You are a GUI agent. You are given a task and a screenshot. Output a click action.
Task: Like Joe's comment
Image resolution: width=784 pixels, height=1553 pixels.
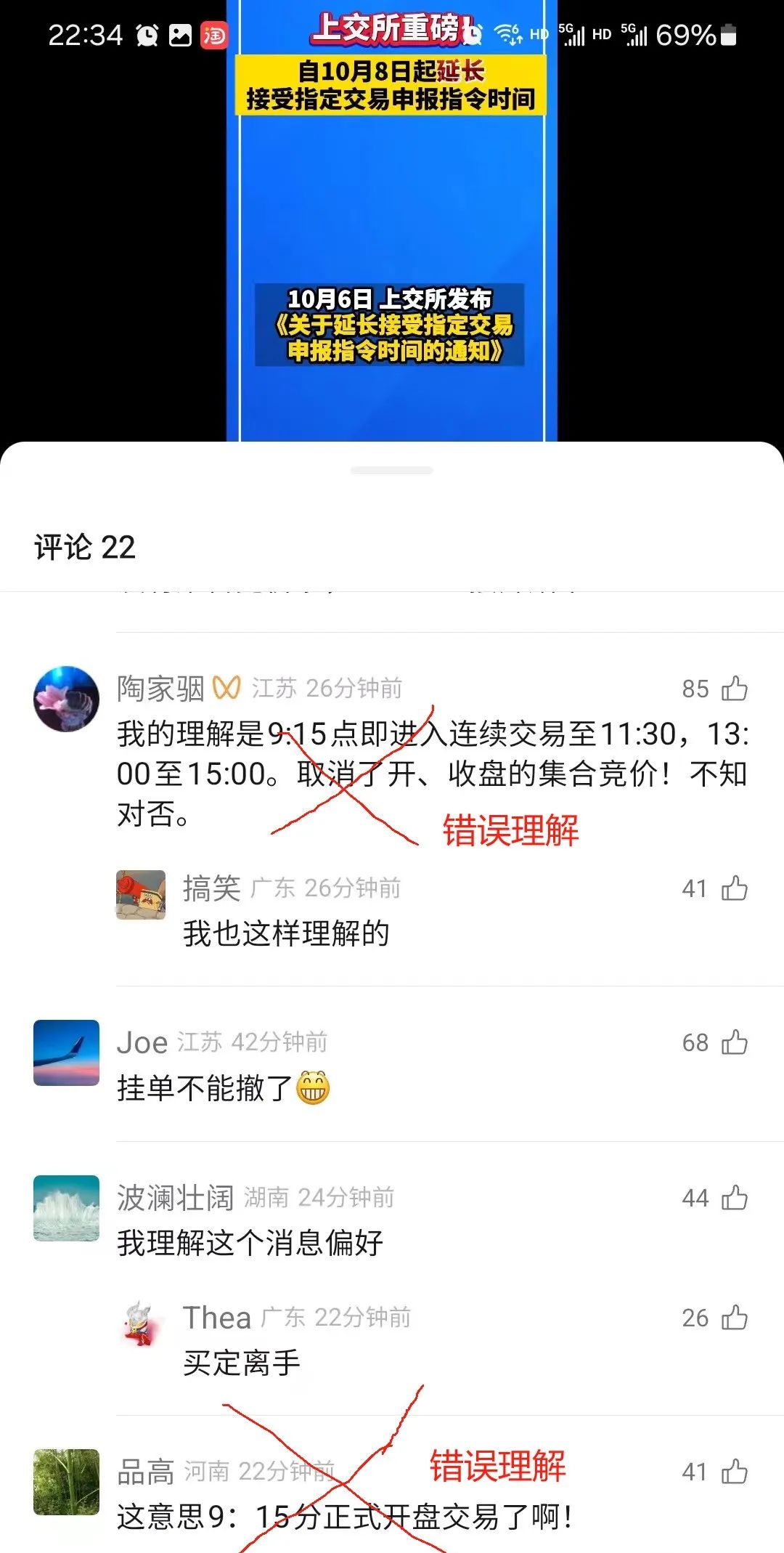tap(735, 1042)
